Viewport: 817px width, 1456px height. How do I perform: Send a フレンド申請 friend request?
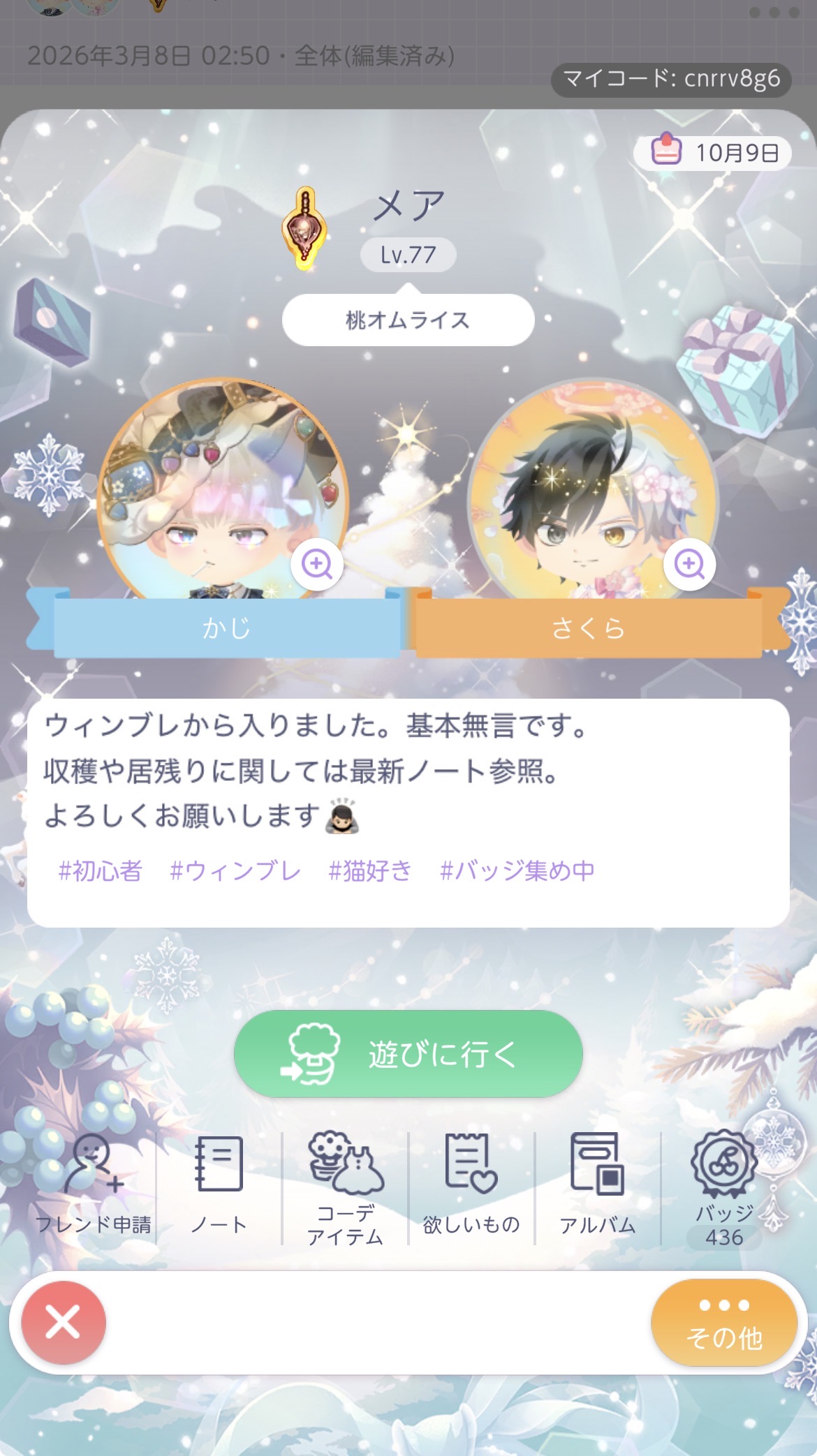(x=94, y=1184)
